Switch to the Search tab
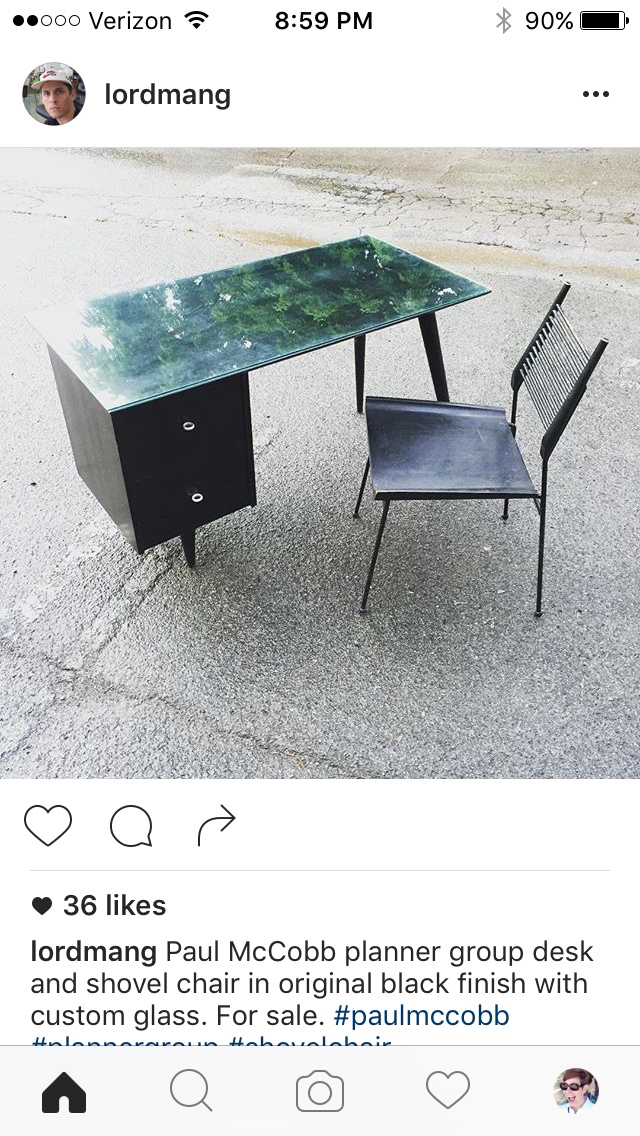Image resolution: width=640 pixels, height=1136 pixels. pos(191,1092)
